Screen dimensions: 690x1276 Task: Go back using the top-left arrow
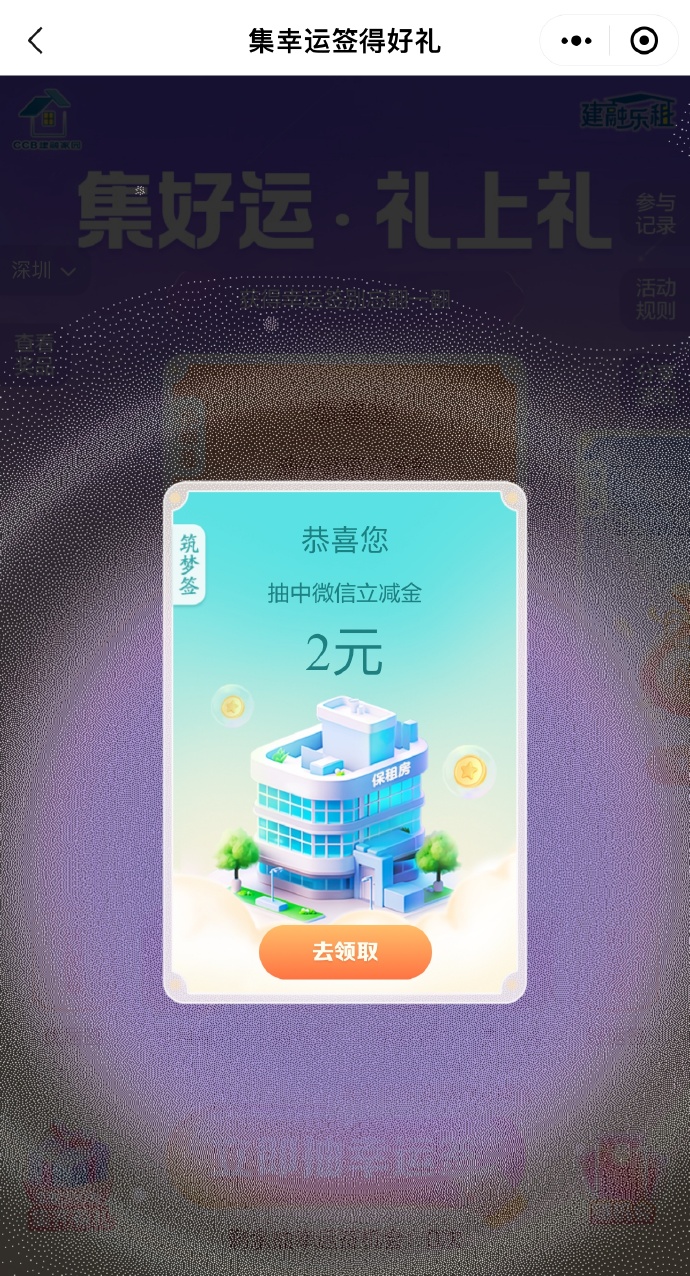[36, 41]
